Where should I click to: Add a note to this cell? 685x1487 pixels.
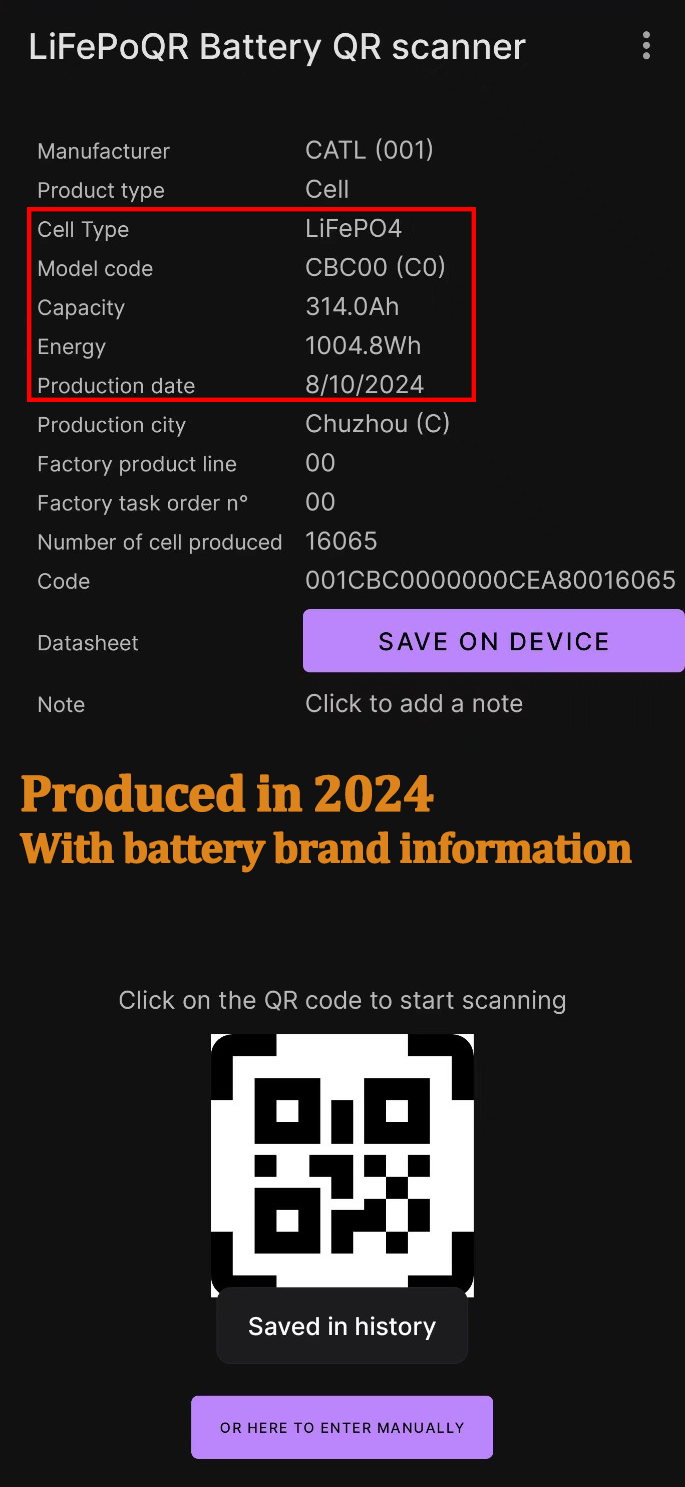pyautogui.click(x=413, y=704)
